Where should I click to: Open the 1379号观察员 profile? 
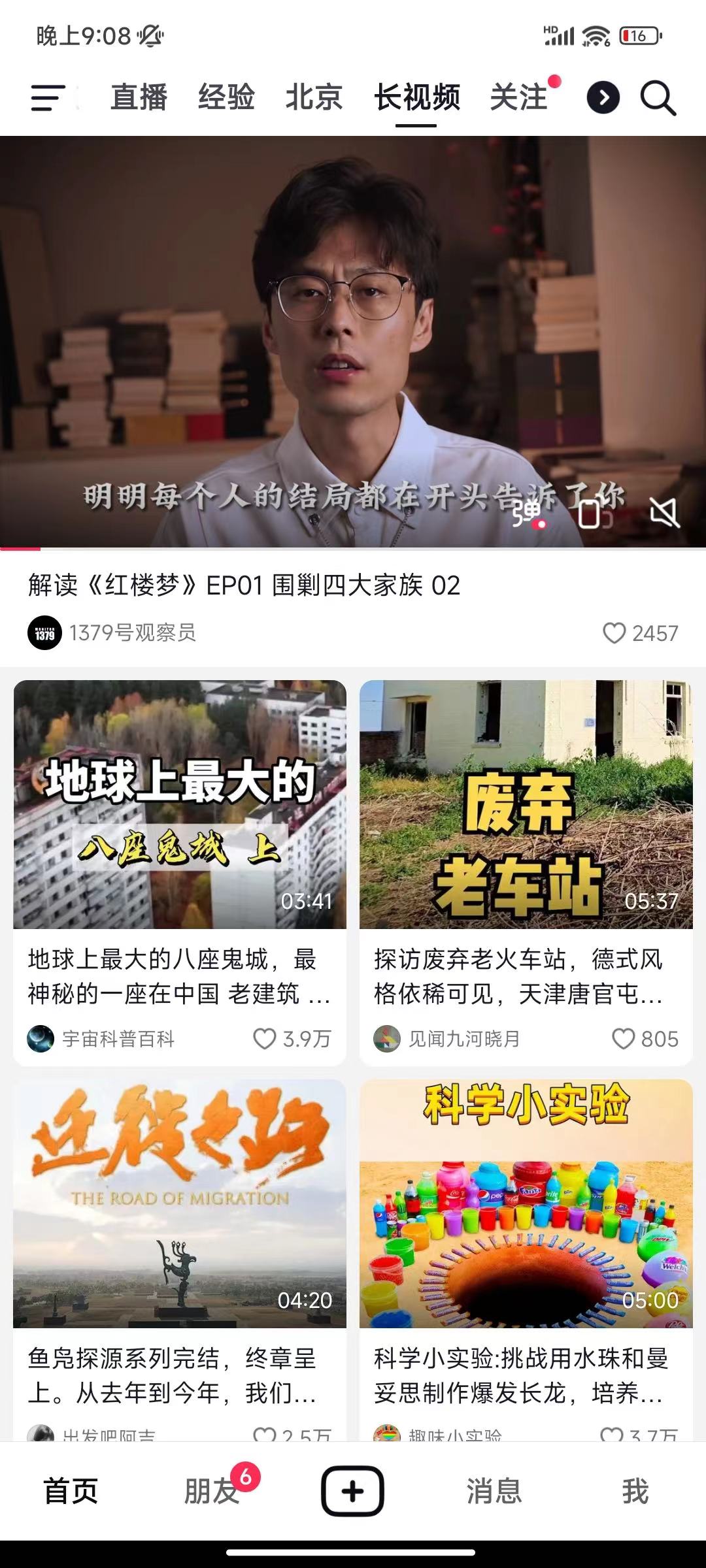coord(111,632)
